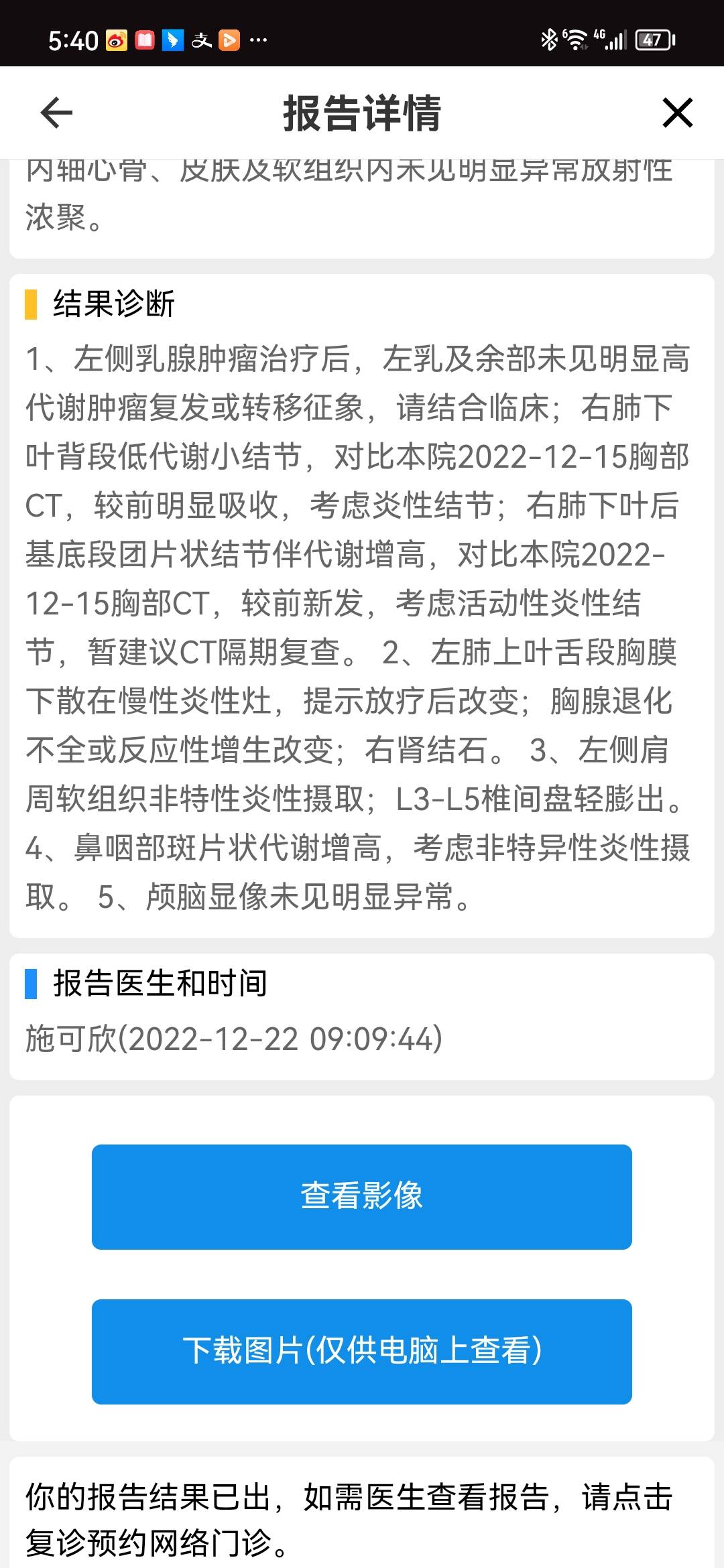Viewport: 724px width, 1568px height.
Task: Tap the red reading app icon in status bar
Action: tap(144, 40)
